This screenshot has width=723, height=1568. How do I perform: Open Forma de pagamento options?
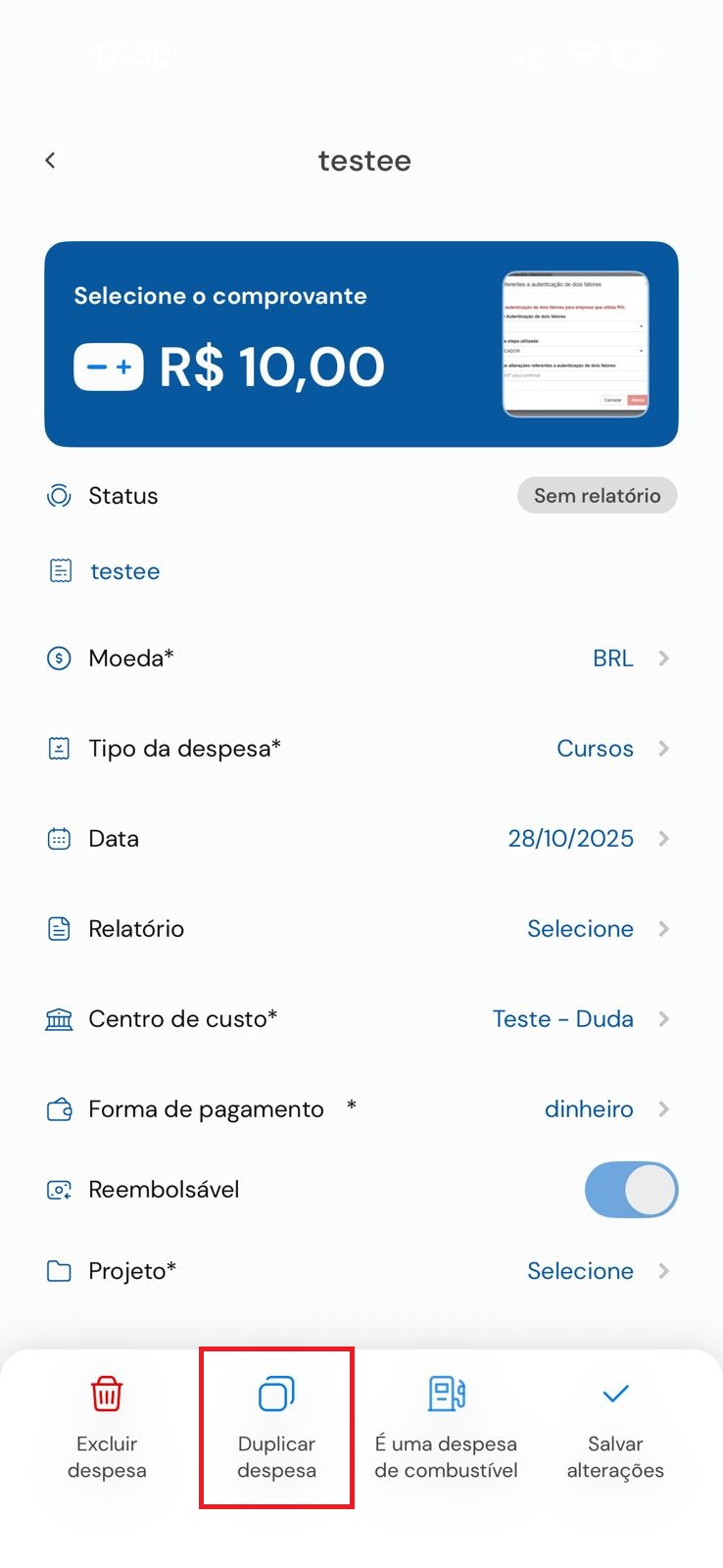click(x=361, y=1109)
